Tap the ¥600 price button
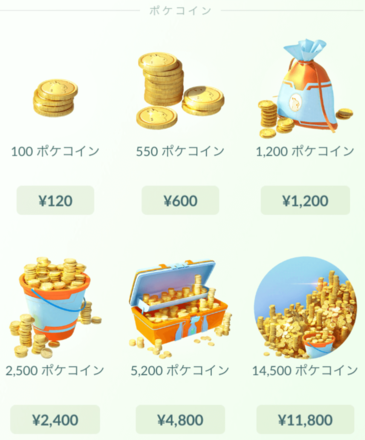 tap(180, 200)
